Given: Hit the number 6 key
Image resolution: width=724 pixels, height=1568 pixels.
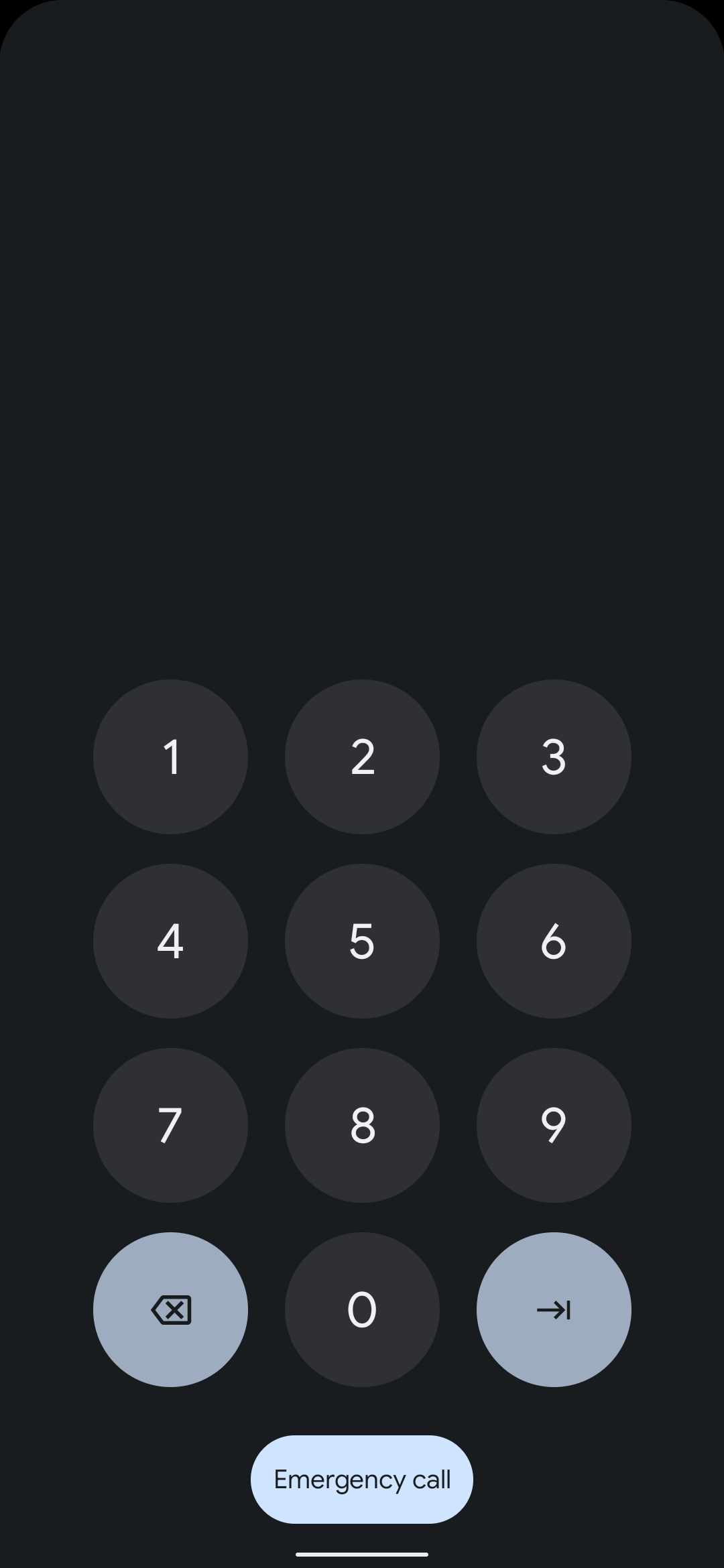Looking at the screenshot, I should coord(554,941).
